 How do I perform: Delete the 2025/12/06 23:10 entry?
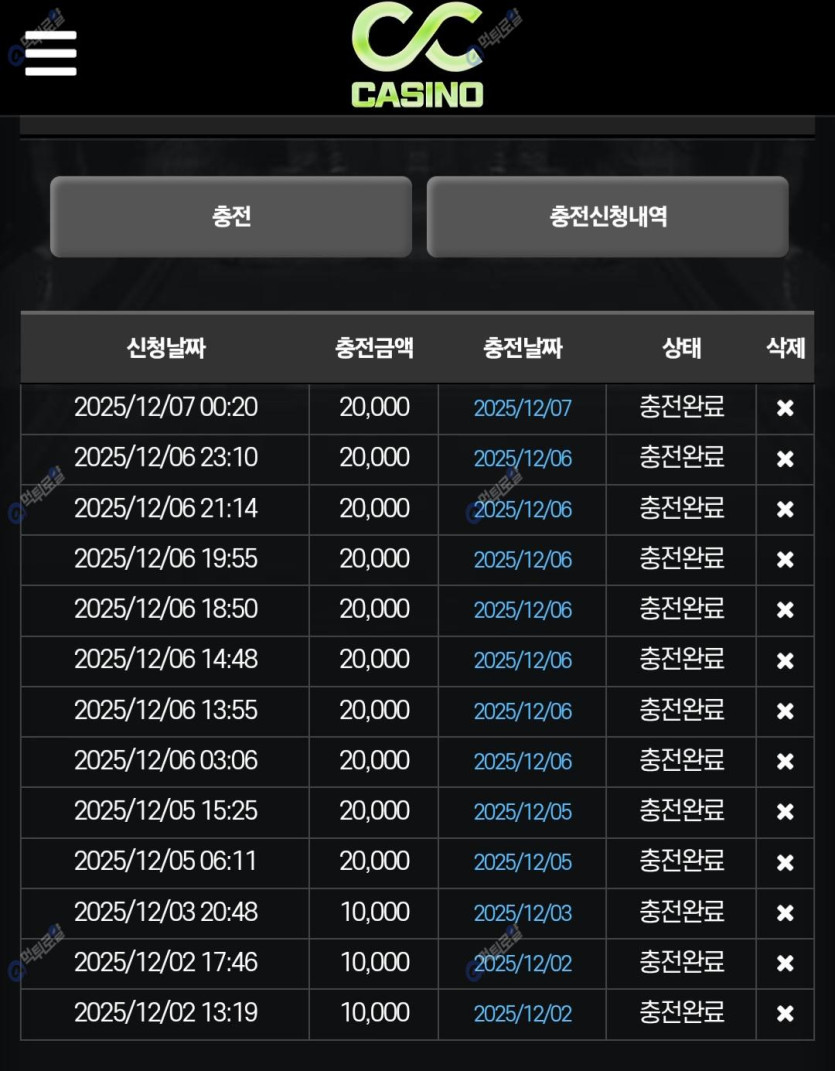785,459
